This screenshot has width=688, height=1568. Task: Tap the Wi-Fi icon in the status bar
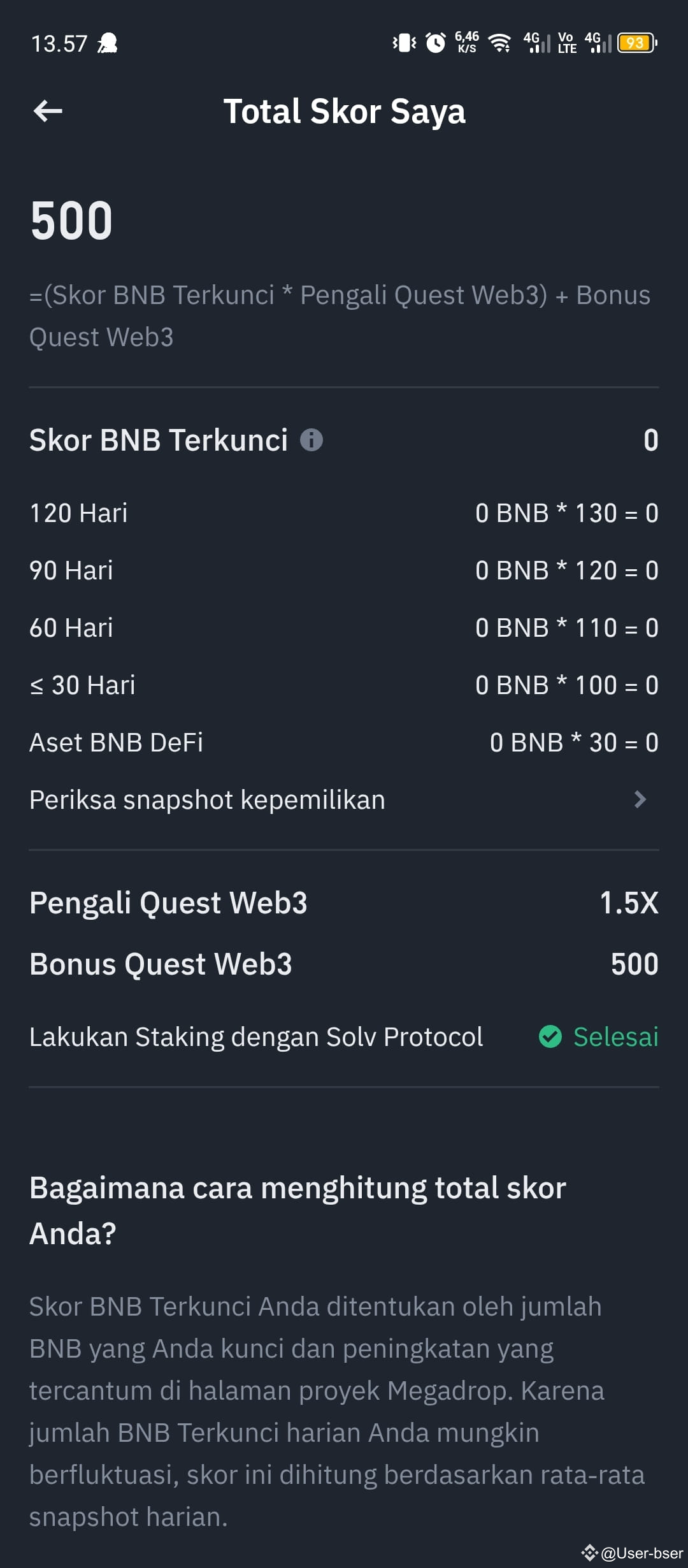pos(499,42)
